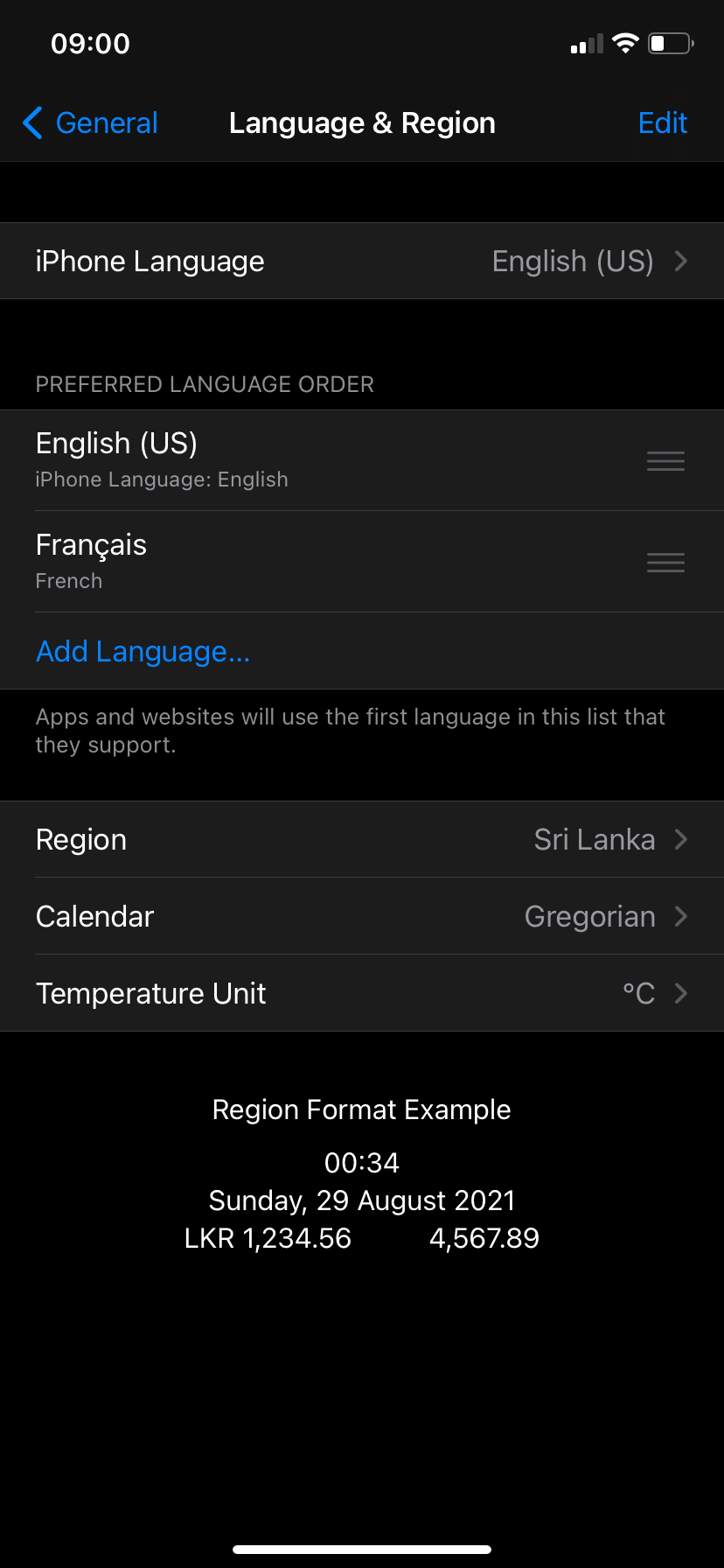Tap the cellular signal icon

pos(586,42)
